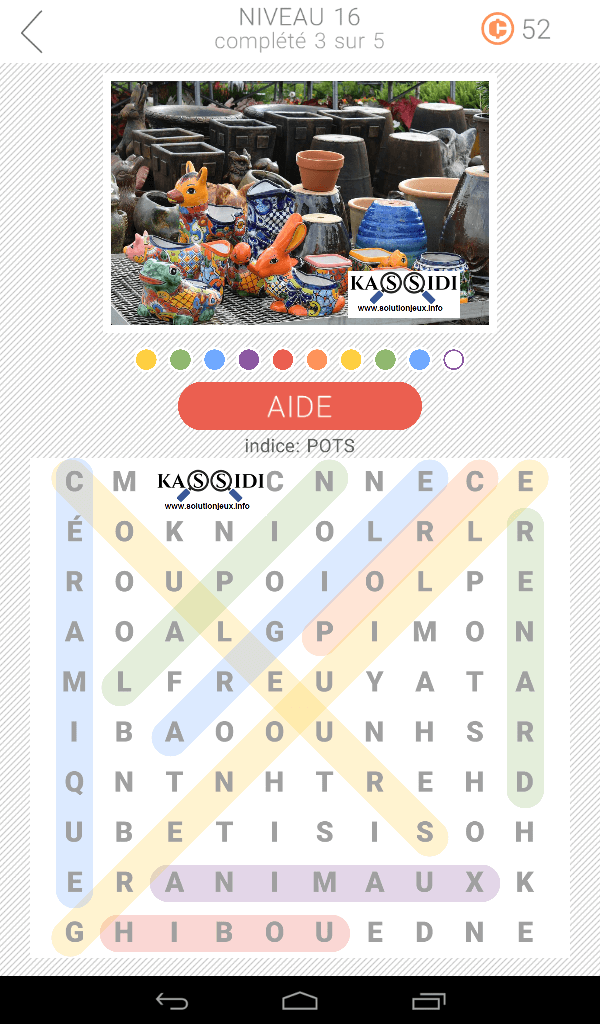Open the recent apps view
600x1024 pixels.
(x=429, y=1000)
